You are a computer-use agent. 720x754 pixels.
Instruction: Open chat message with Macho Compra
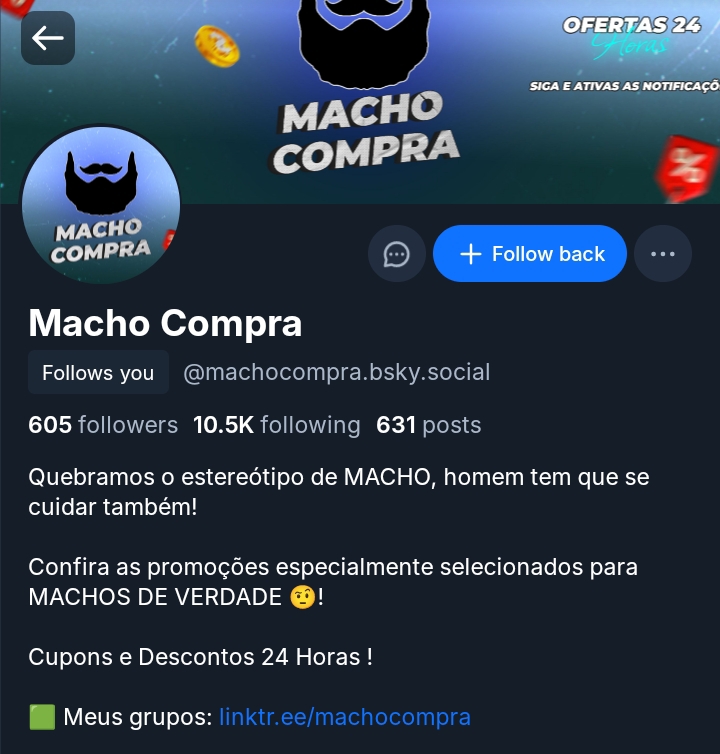pyautogui.click(x=397, y=254)
